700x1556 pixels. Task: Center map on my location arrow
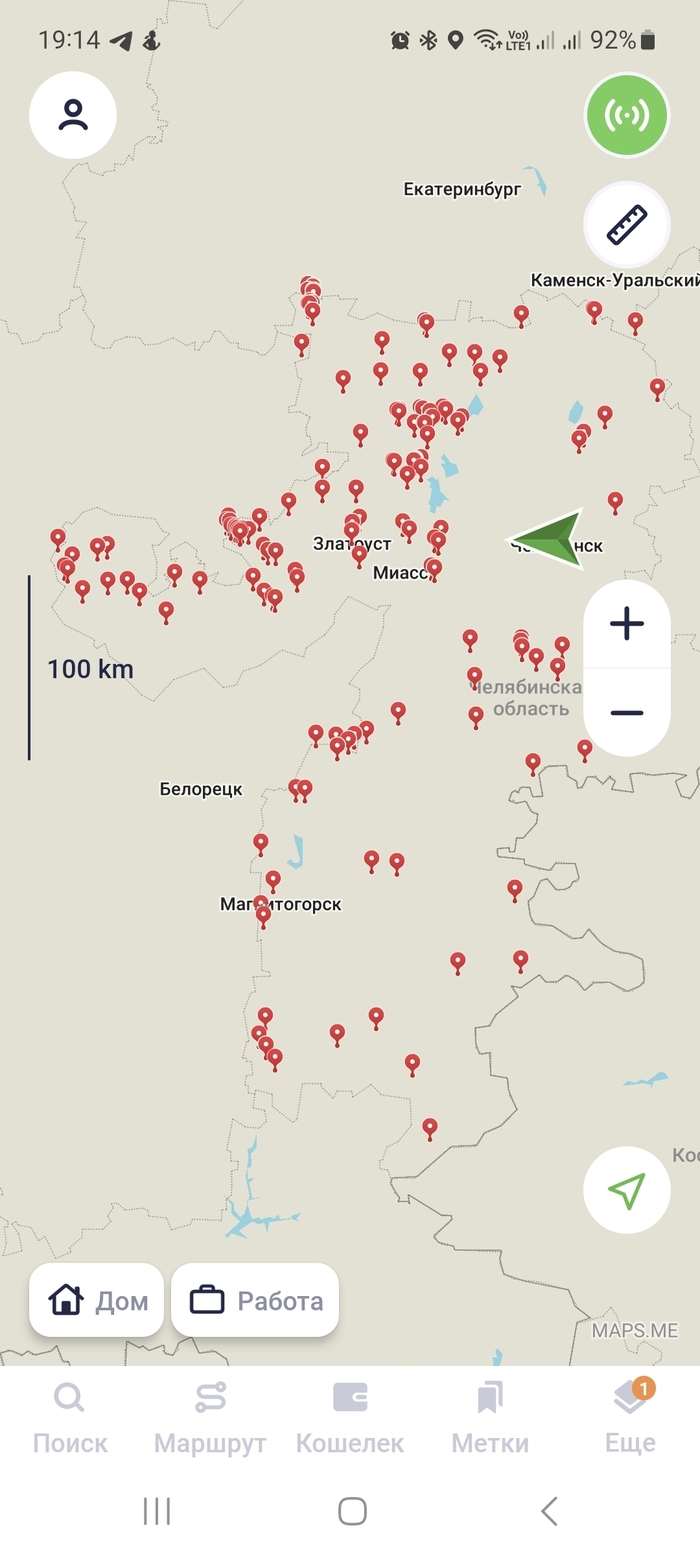pyautogui.click(x=627, y=1190)
